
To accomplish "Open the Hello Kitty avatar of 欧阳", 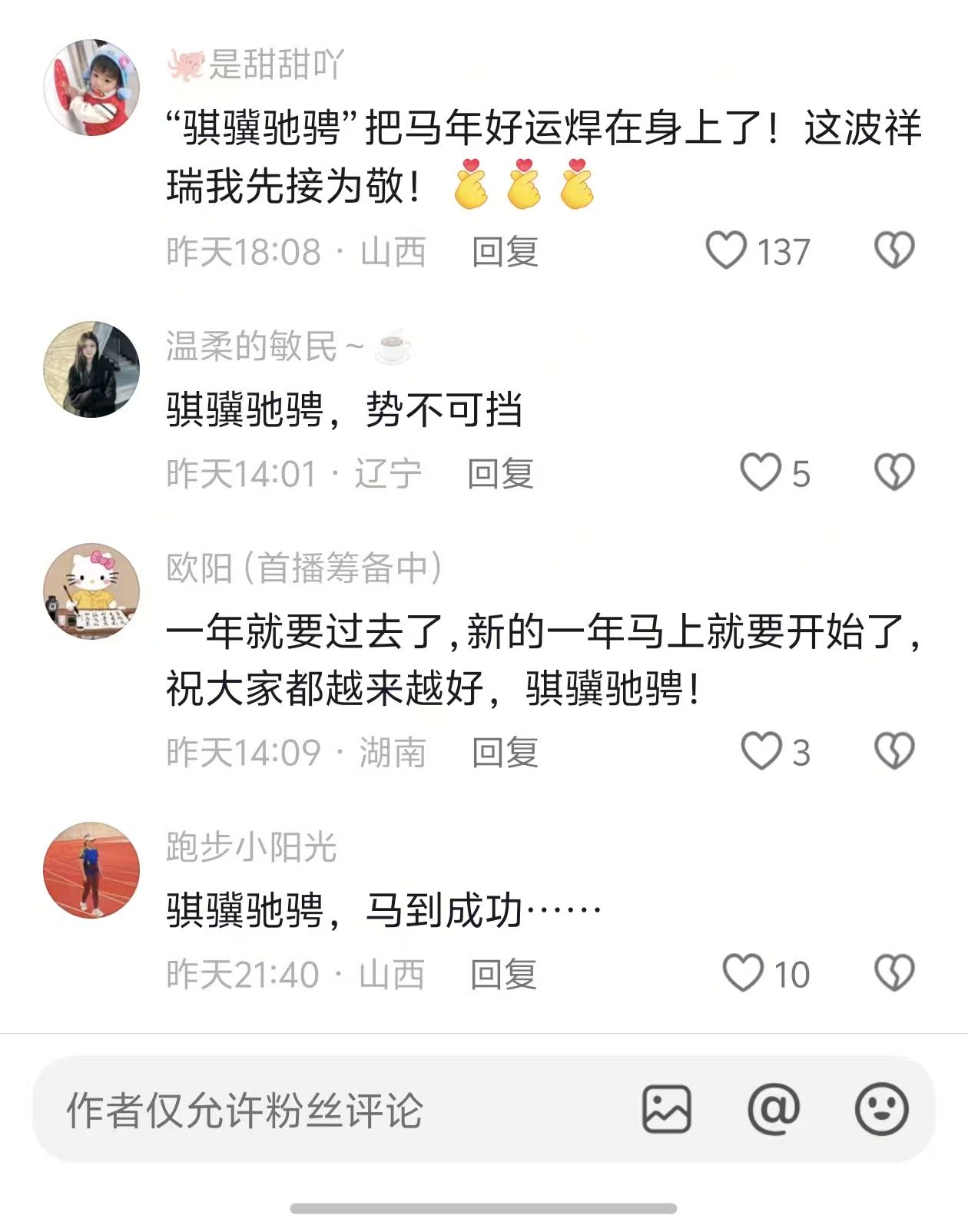I will pyautogui.click(x=91, y=591).
